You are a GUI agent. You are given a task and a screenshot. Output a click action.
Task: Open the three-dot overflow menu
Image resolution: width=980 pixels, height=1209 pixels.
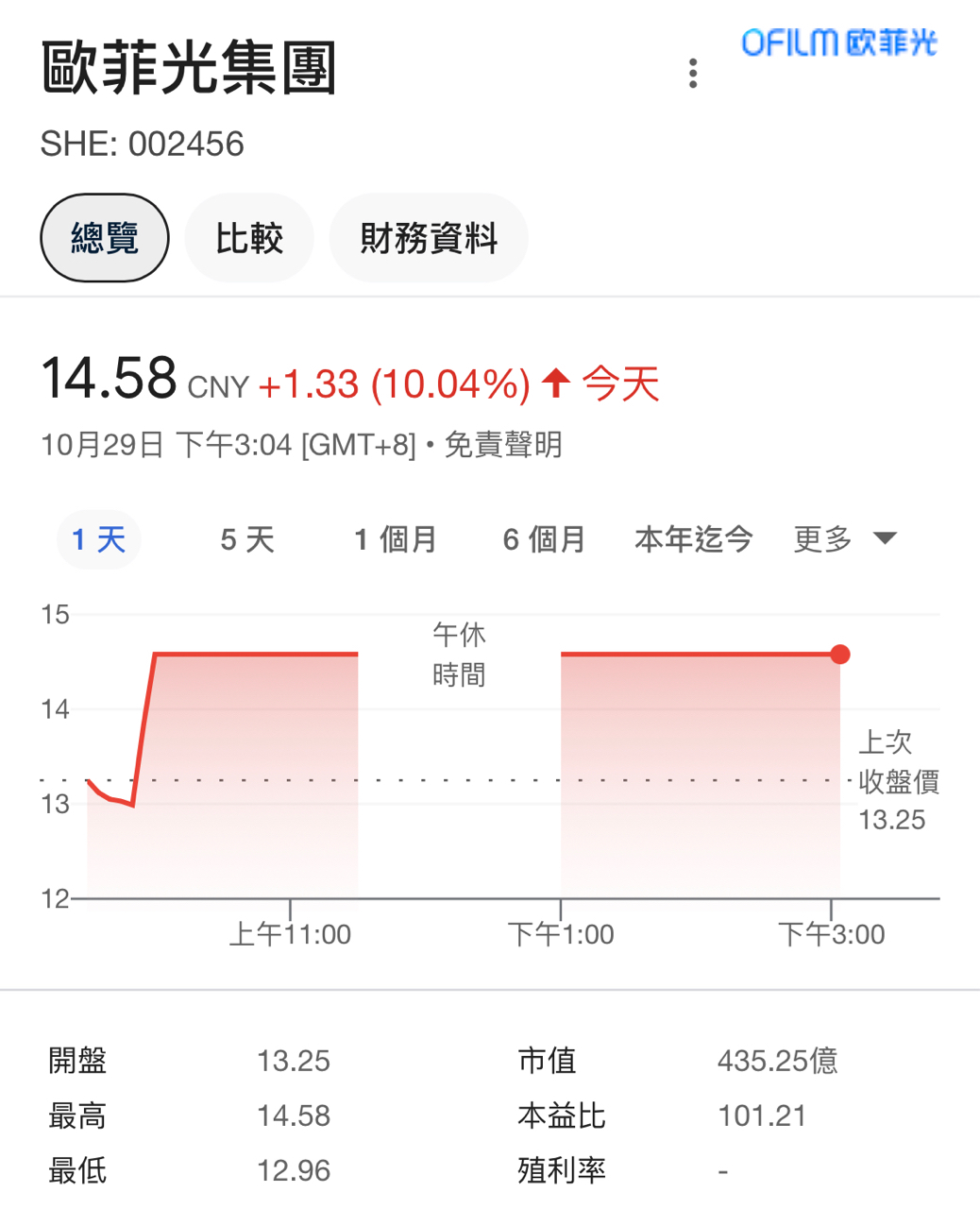693,74
